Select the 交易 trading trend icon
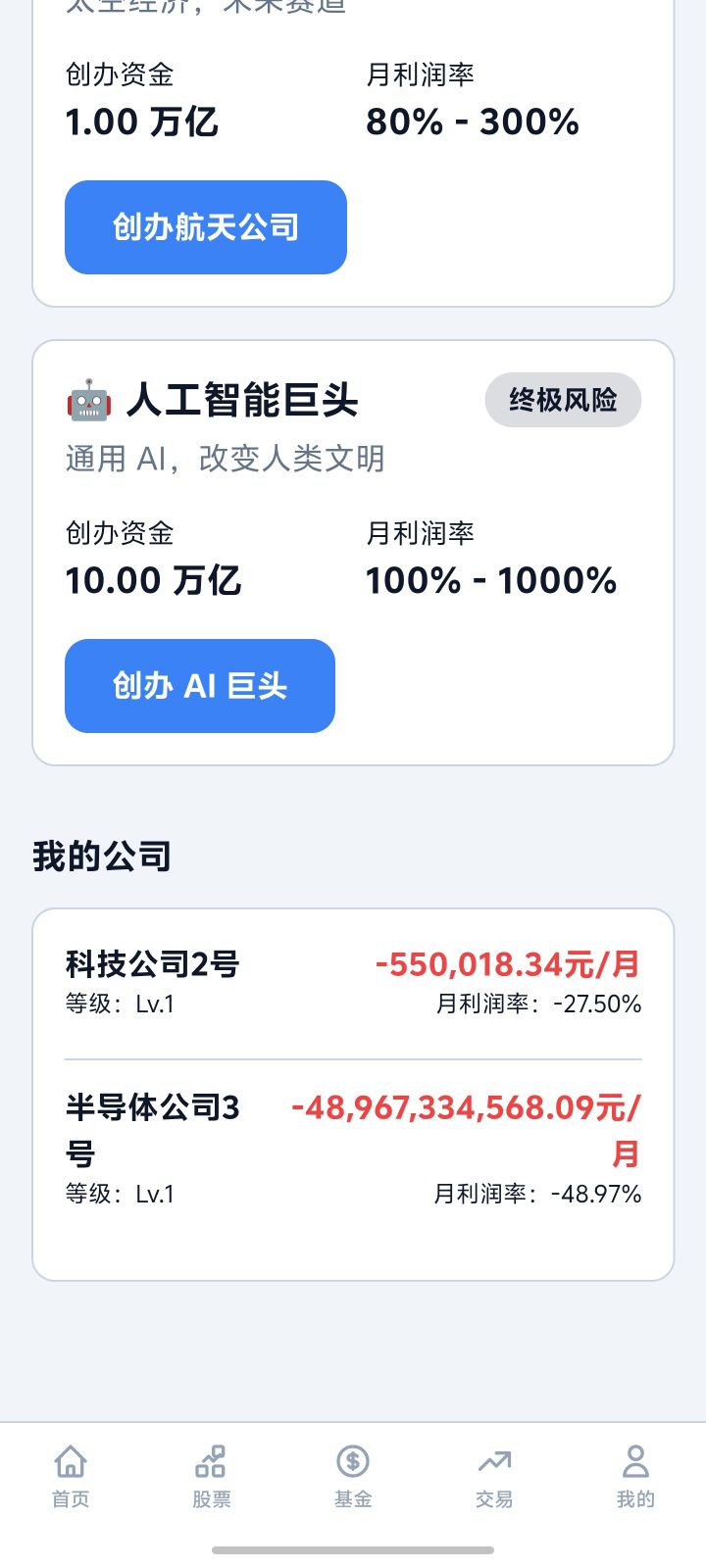Screen dimensions: 706x1568 494,1460
